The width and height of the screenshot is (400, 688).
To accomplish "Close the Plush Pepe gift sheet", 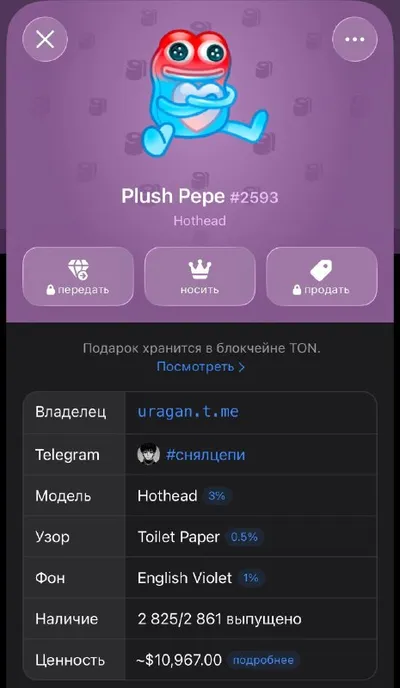I will [45, 39].
